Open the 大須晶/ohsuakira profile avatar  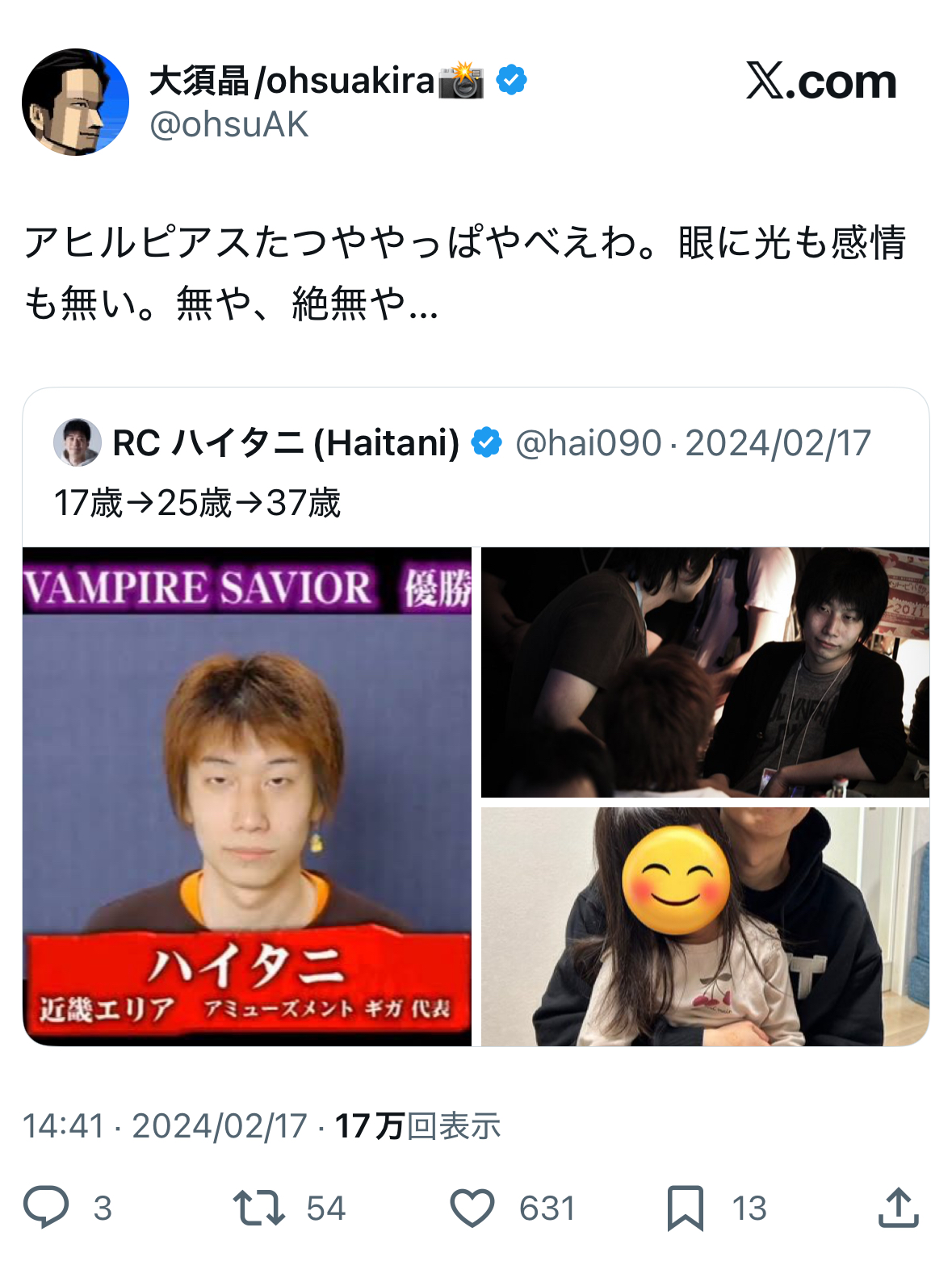76,103
